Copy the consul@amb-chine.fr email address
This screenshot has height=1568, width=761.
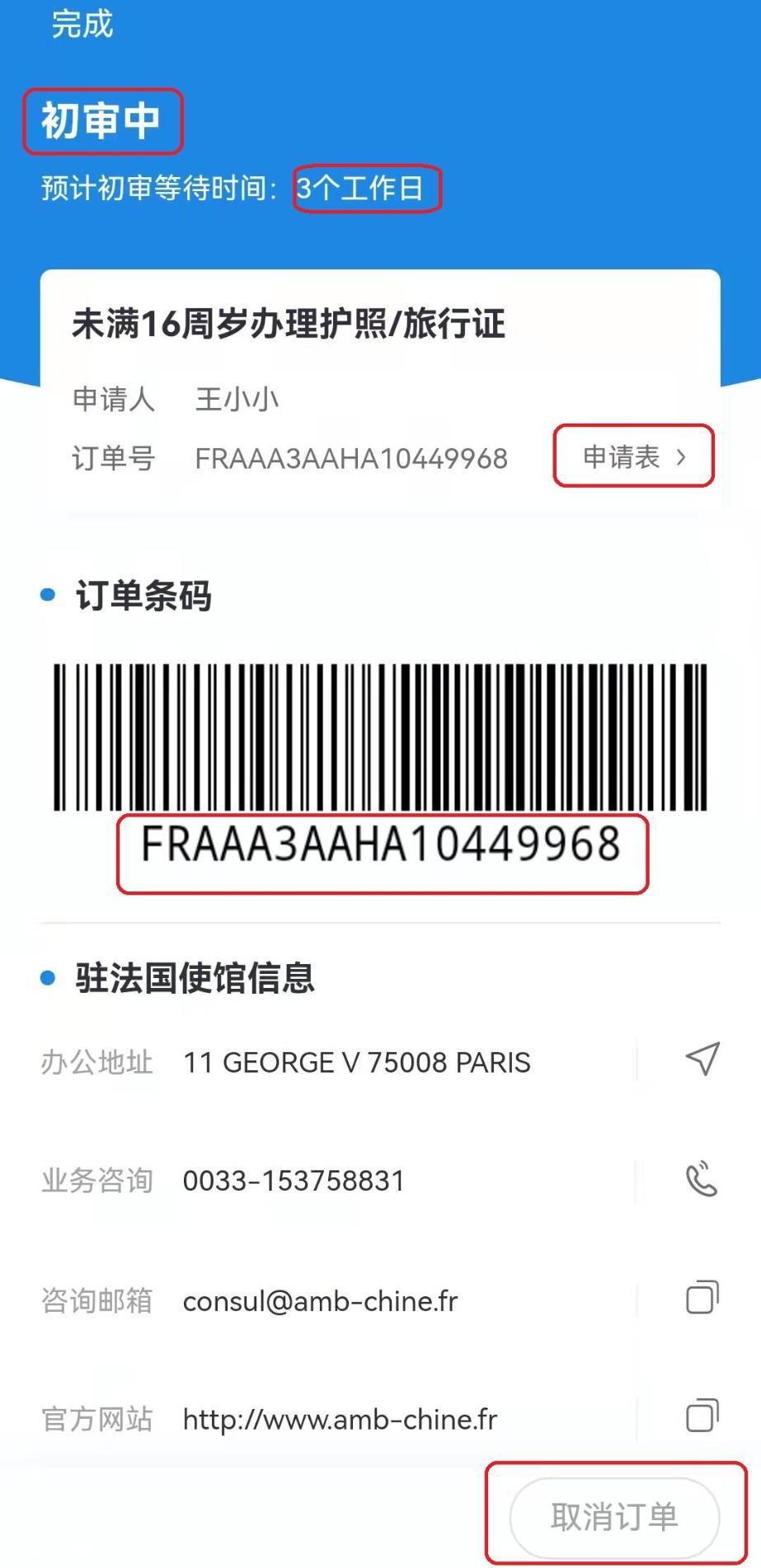point(702,1298)
